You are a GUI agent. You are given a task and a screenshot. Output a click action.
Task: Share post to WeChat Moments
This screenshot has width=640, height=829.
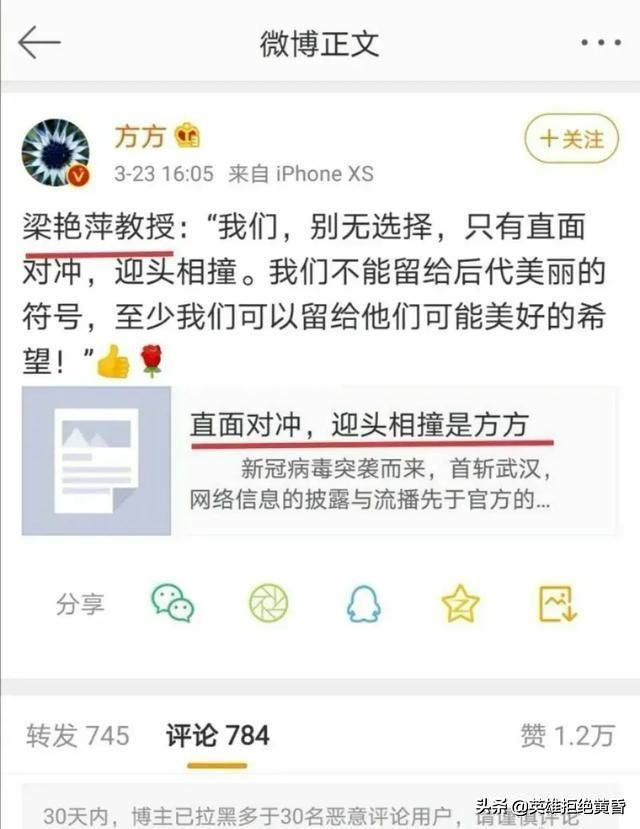pos(268,603)
